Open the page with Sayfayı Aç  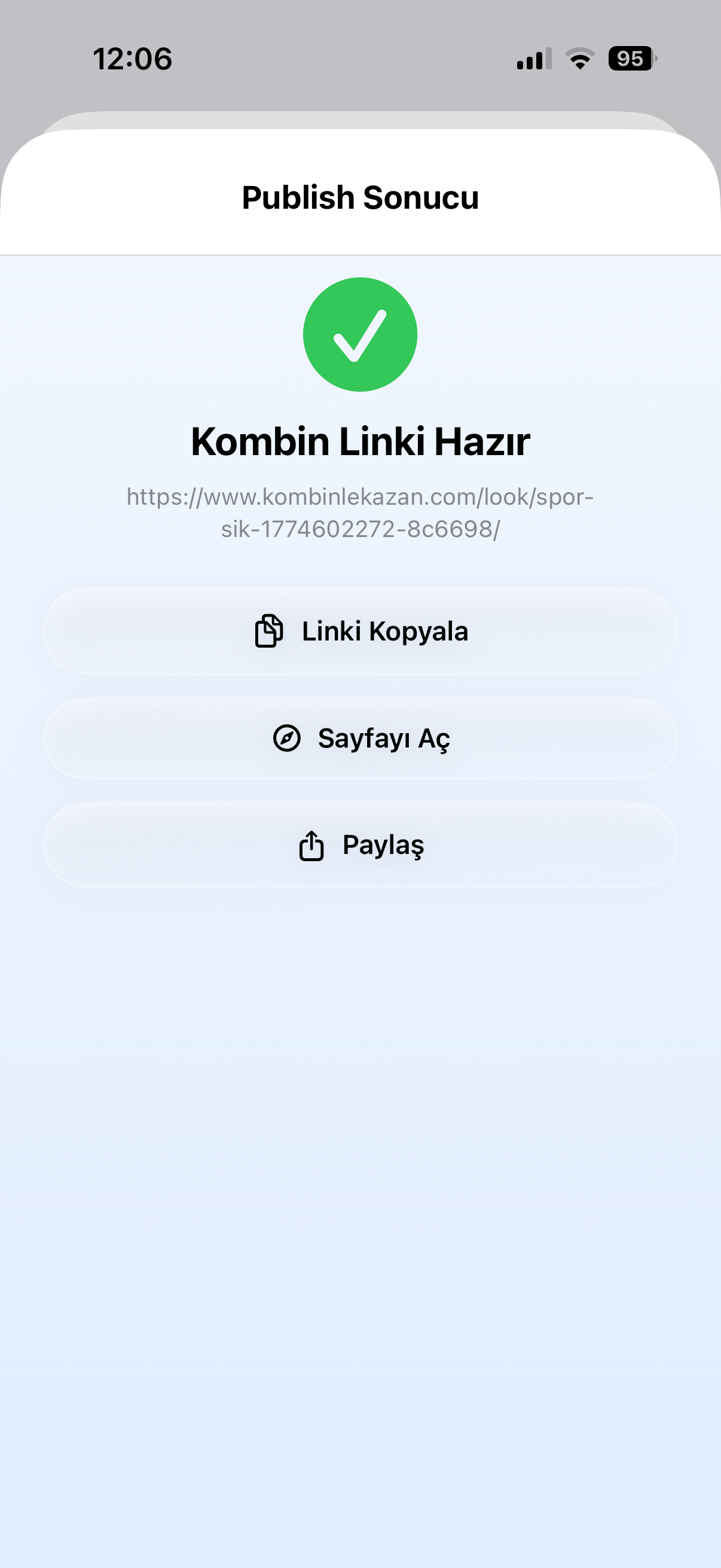[360, 739]
